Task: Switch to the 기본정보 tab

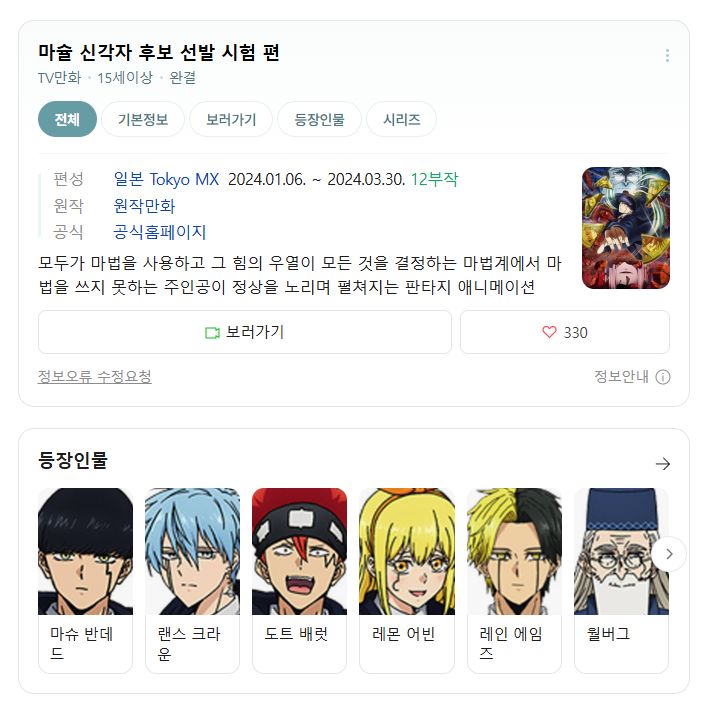Action: point(143,119)
